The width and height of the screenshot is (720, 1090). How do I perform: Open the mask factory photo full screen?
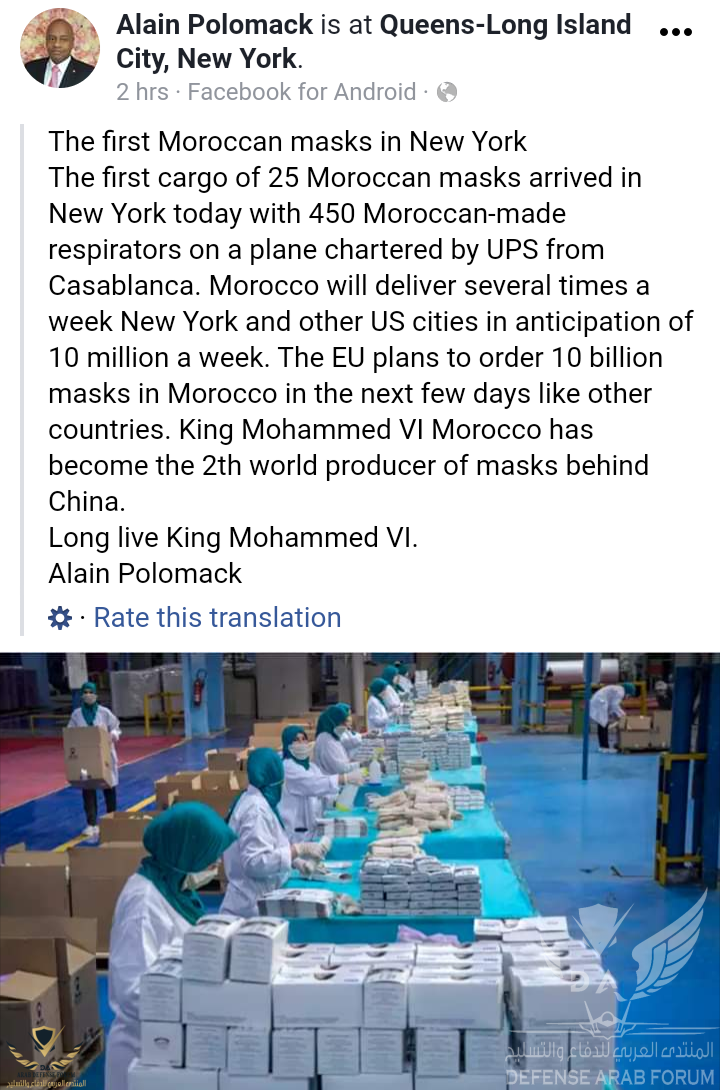tap(360, 870)
